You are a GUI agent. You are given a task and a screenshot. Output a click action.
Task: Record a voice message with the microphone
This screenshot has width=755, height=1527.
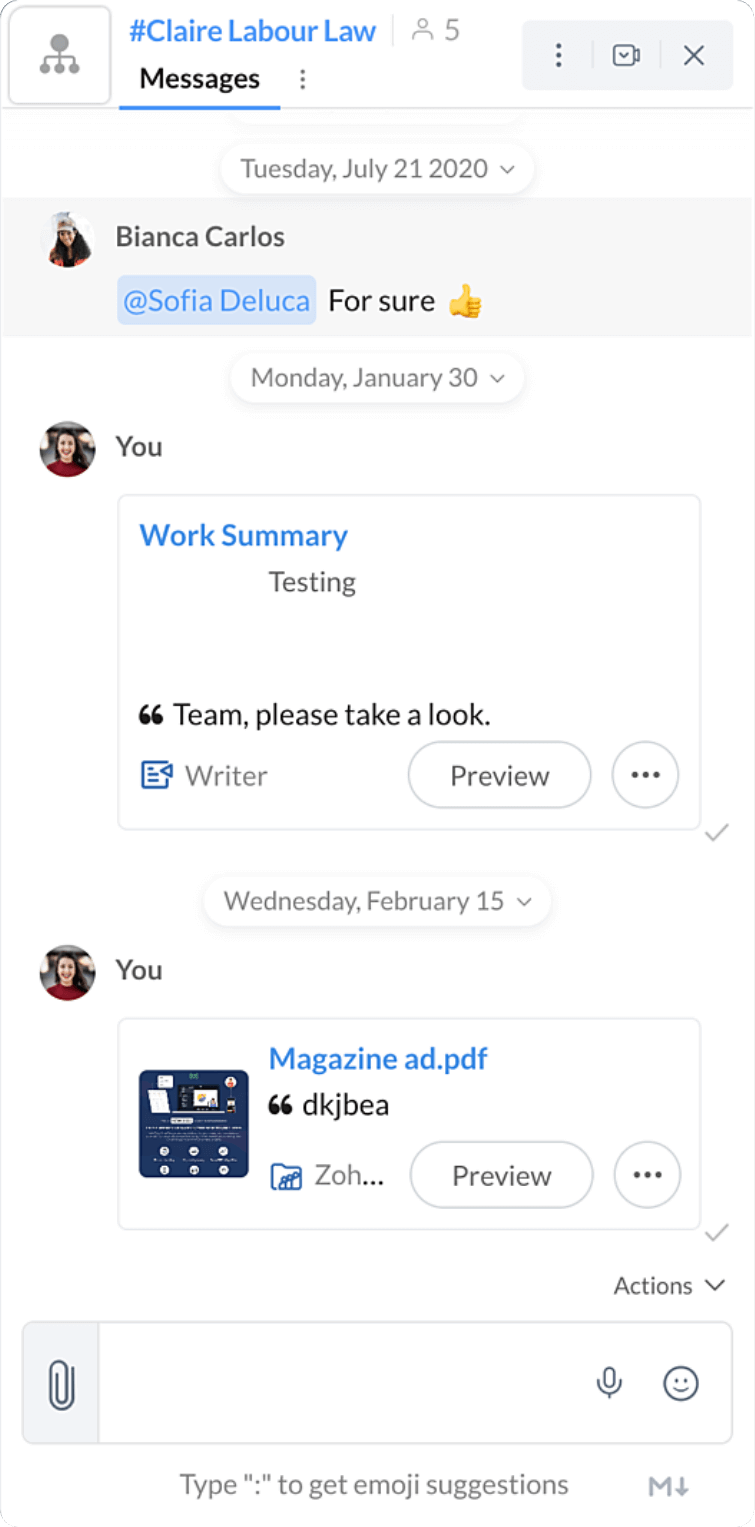click(609, 1383)
